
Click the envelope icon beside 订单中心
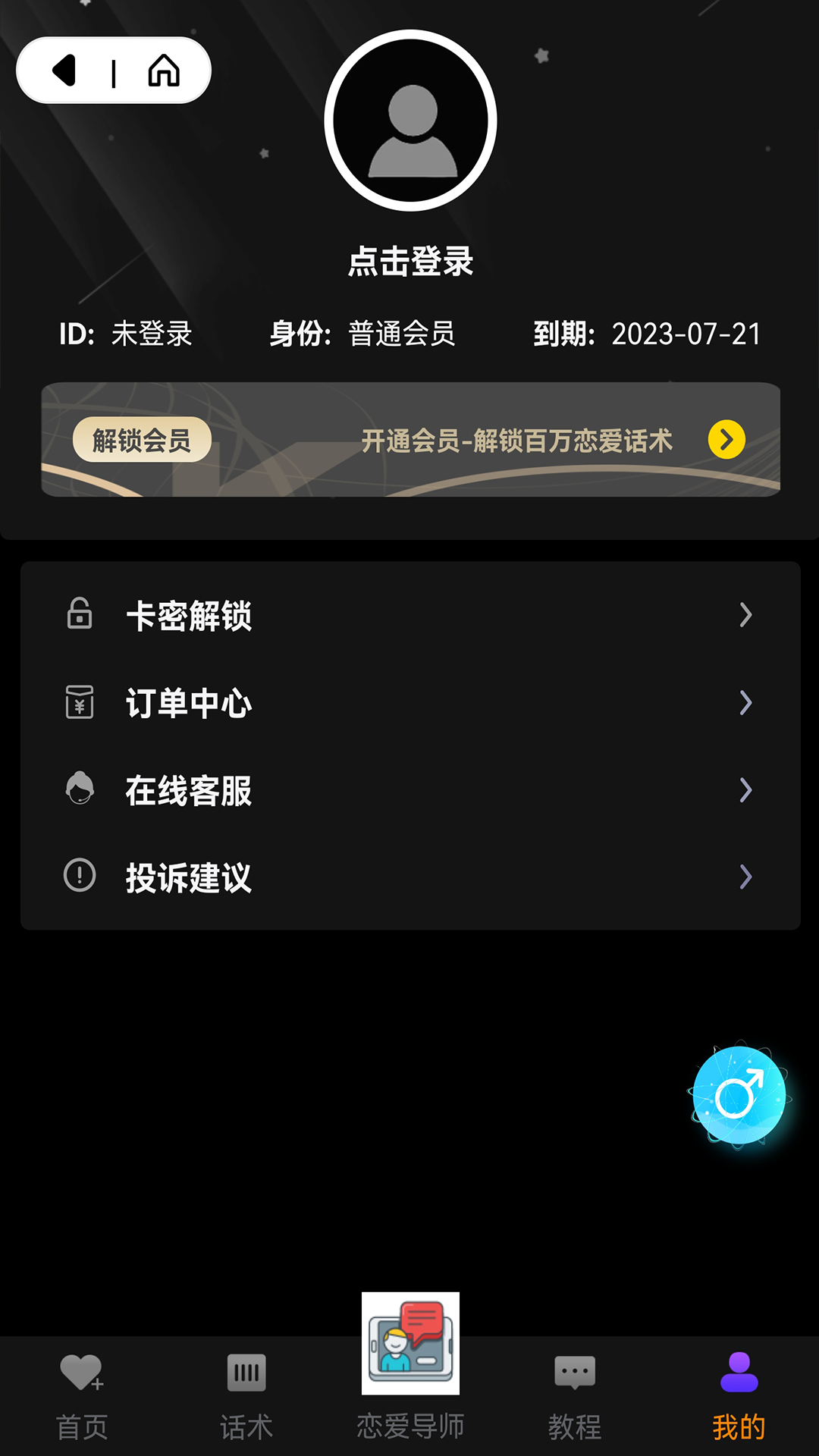click(79, 703)
